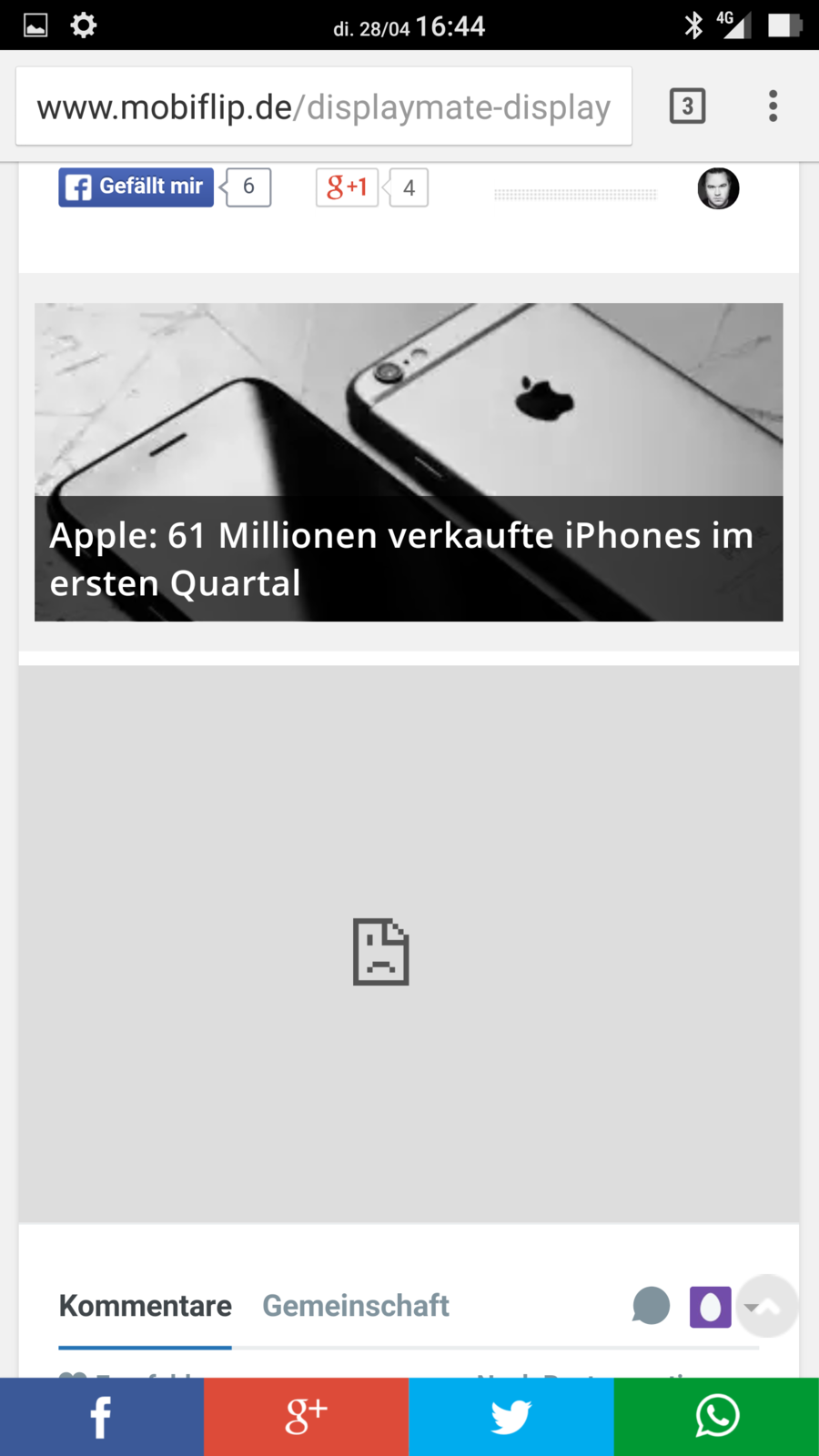Open the purple user avatar menu
The width and height of the screenshot is (819, 1456).
tap(711, 1307)
